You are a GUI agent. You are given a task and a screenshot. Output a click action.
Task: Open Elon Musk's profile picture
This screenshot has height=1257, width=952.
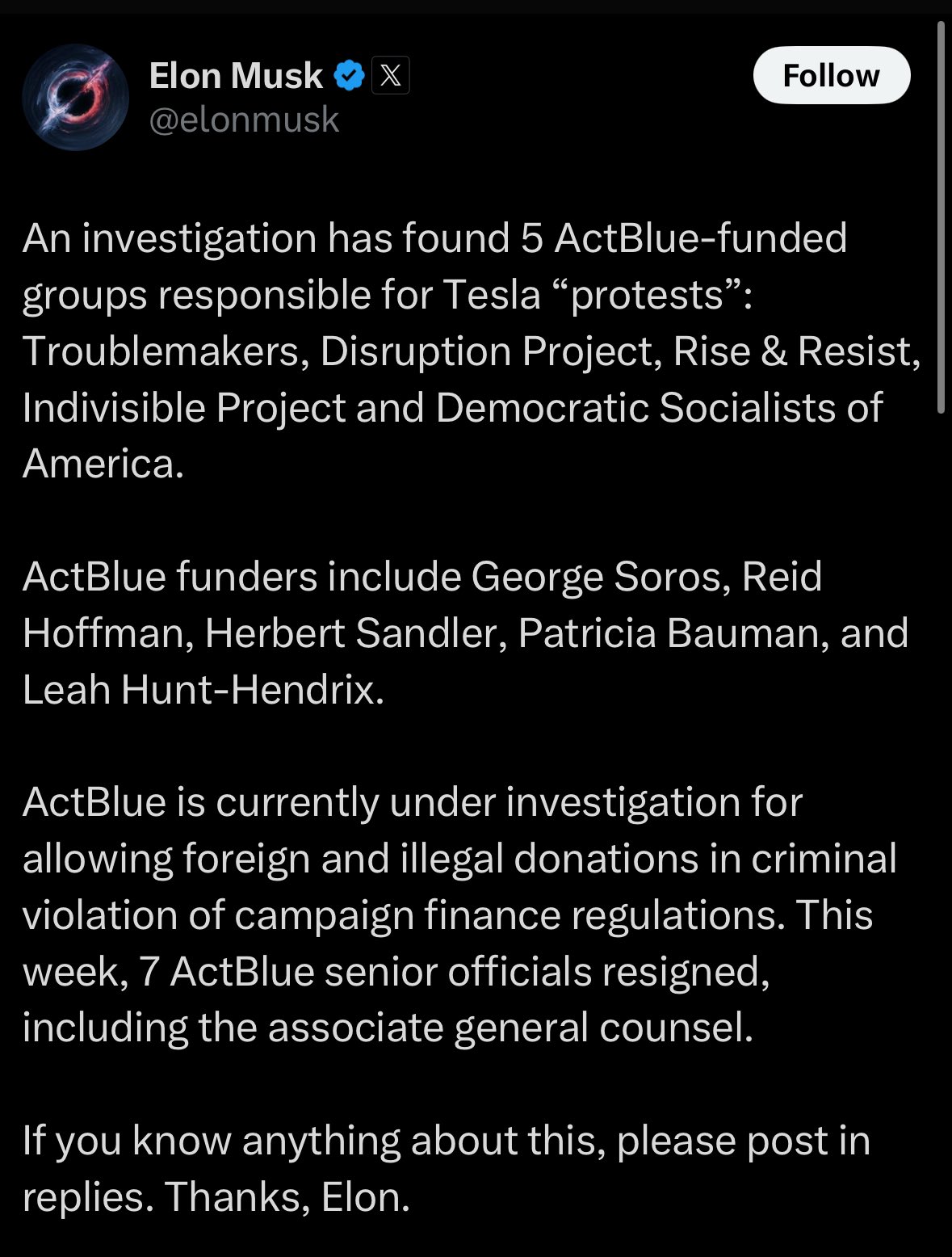[75, 97]
